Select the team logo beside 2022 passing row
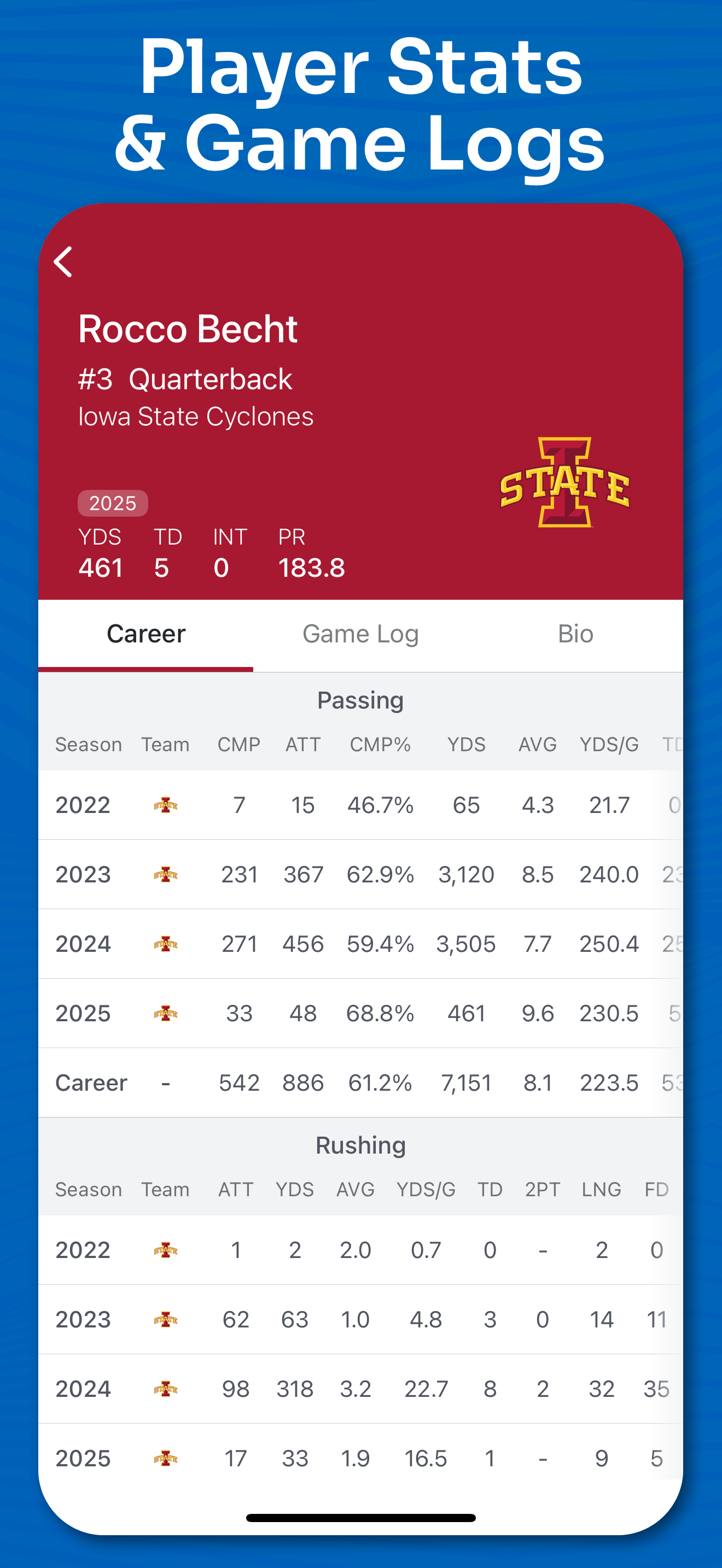Screen dimensions: 722x1568 [x=166, y=805]
